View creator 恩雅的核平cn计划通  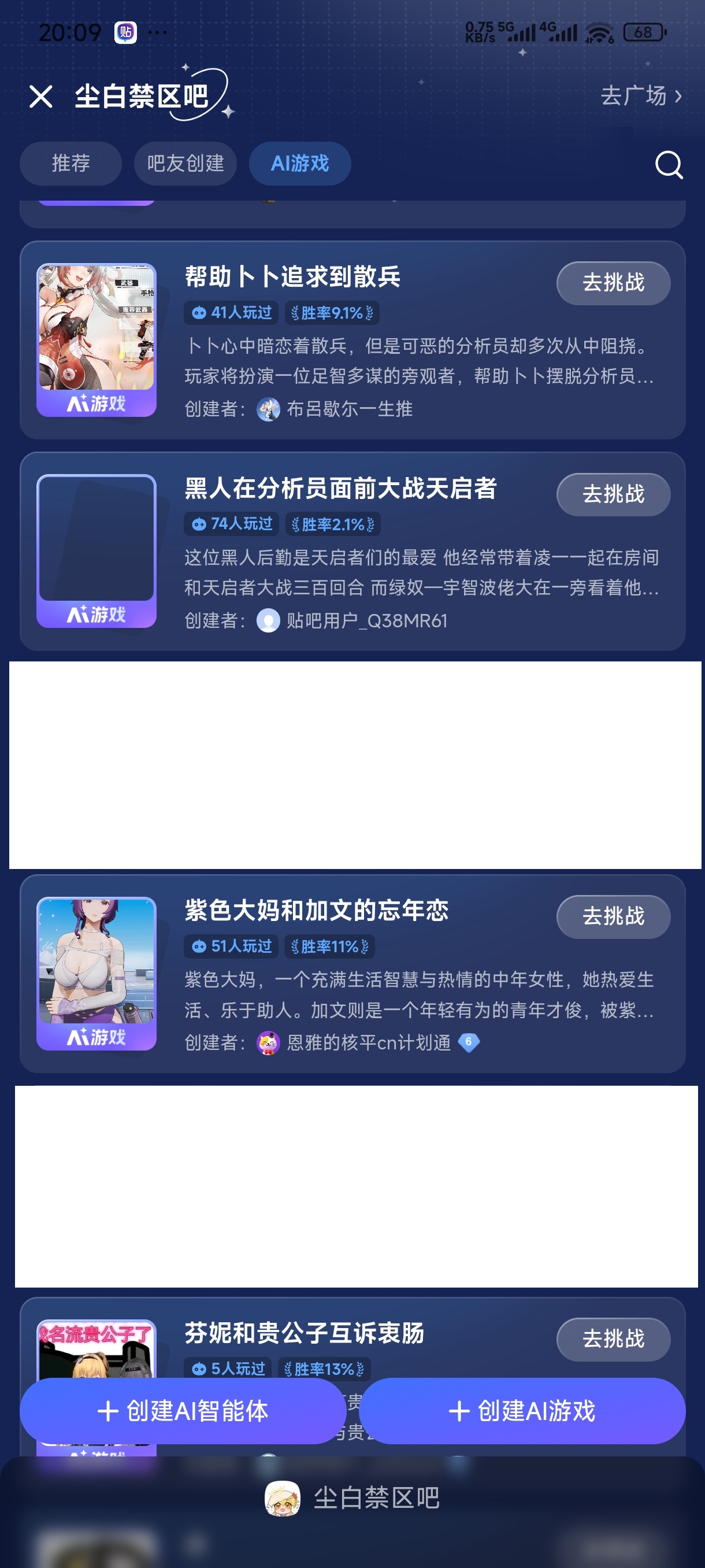tap(368, 1042)
